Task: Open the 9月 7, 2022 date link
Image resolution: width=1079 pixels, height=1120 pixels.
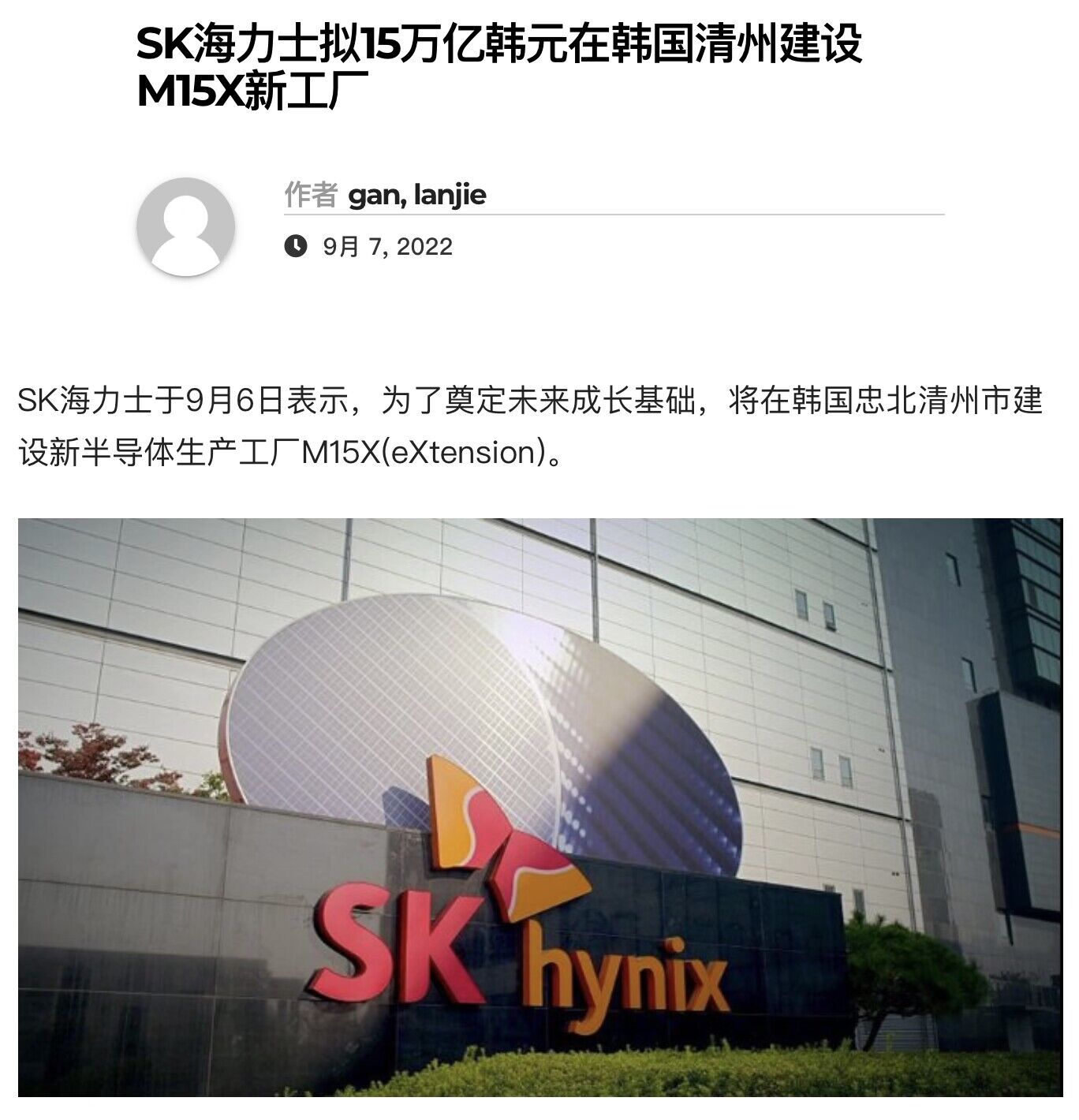Action: 387,247
